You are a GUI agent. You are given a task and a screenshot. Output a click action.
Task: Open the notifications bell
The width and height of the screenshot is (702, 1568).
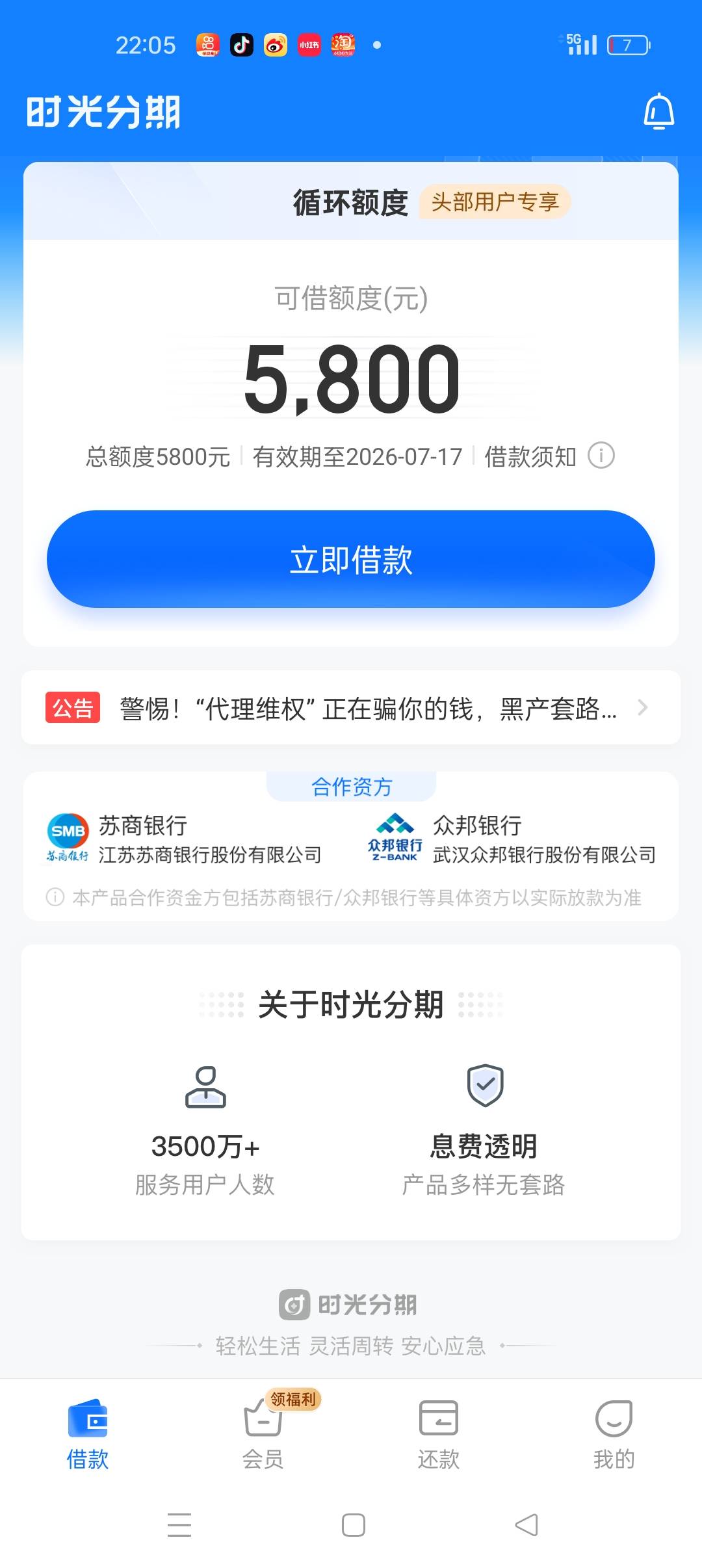click(658, 111)
